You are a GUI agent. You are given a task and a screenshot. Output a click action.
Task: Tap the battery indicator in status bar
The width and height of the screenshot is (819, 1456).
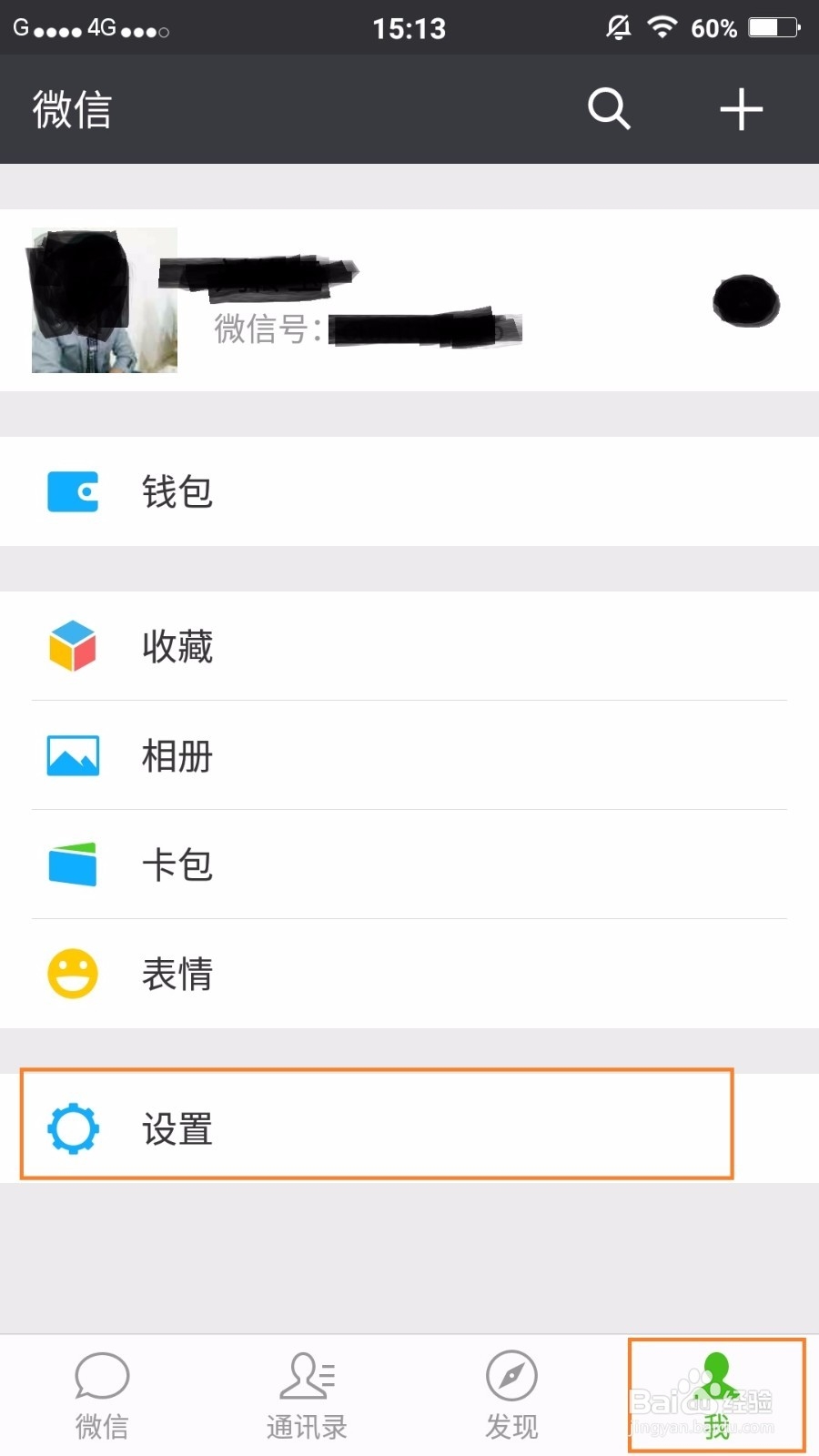[774, 27]
